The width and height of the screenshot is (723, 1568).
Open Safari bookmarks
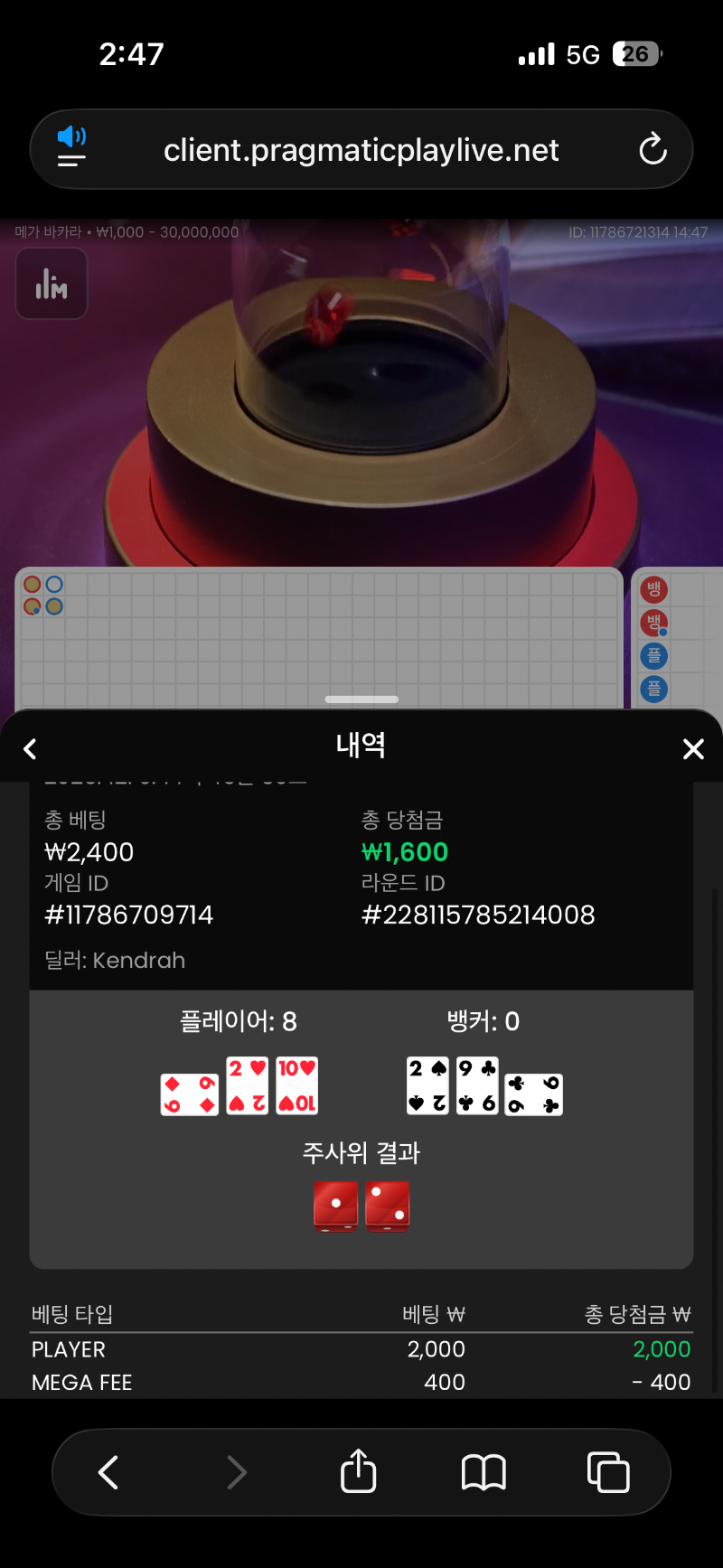tap(484, 1472)
